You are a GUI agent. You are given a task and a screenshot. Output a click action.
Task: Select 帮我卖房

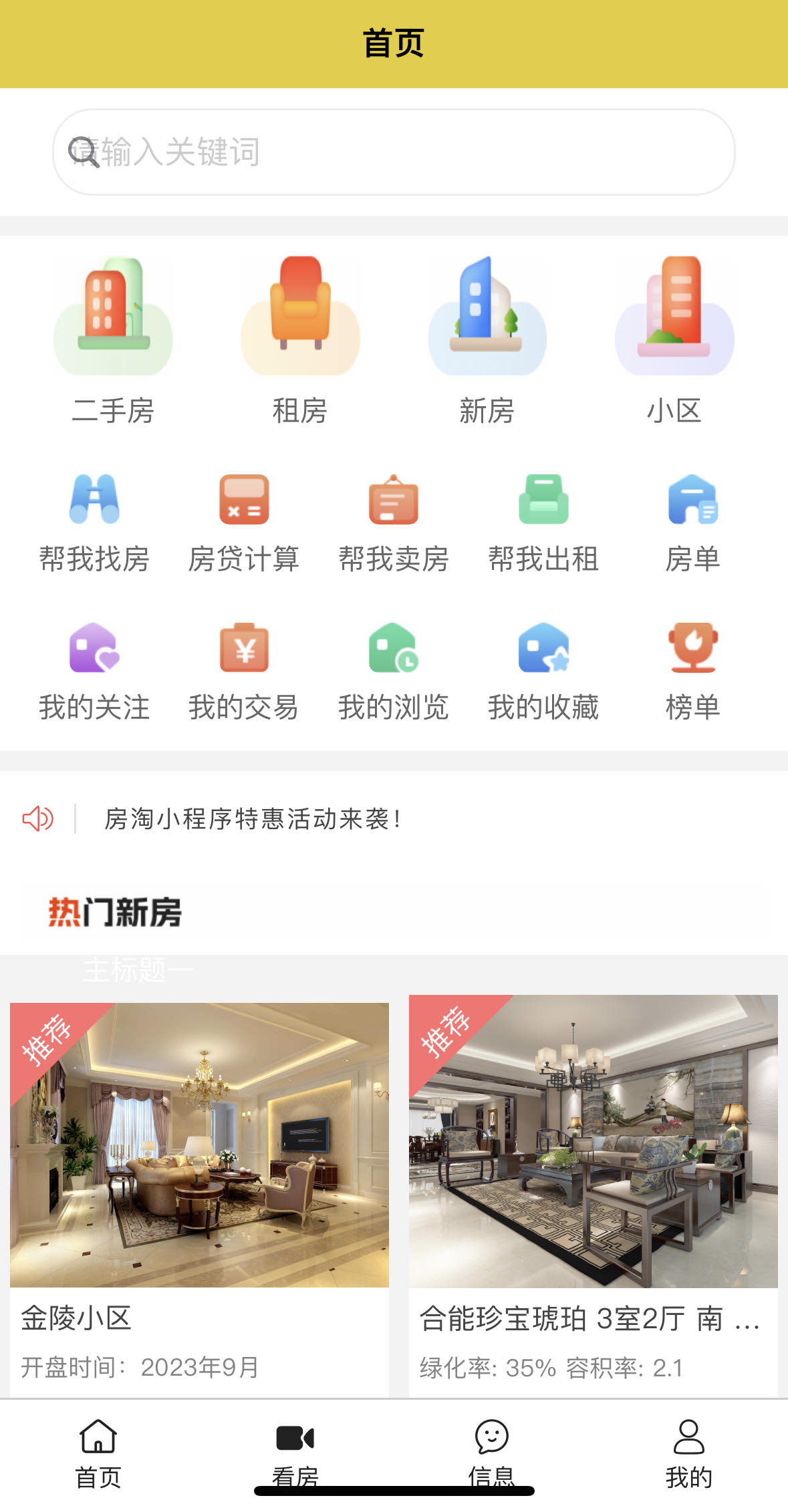tap(394, 522)
